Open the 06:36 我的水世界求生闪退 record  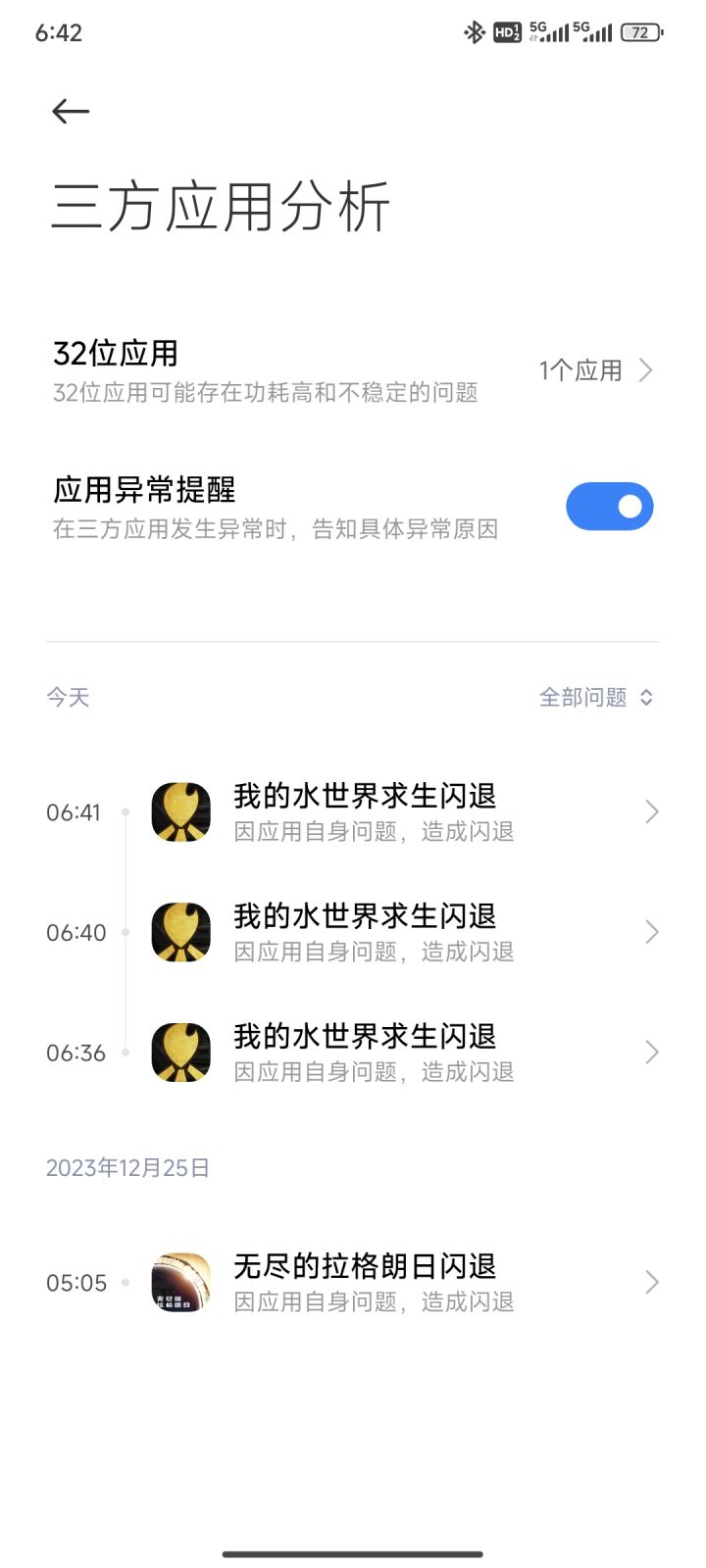tap(392, 1053)
